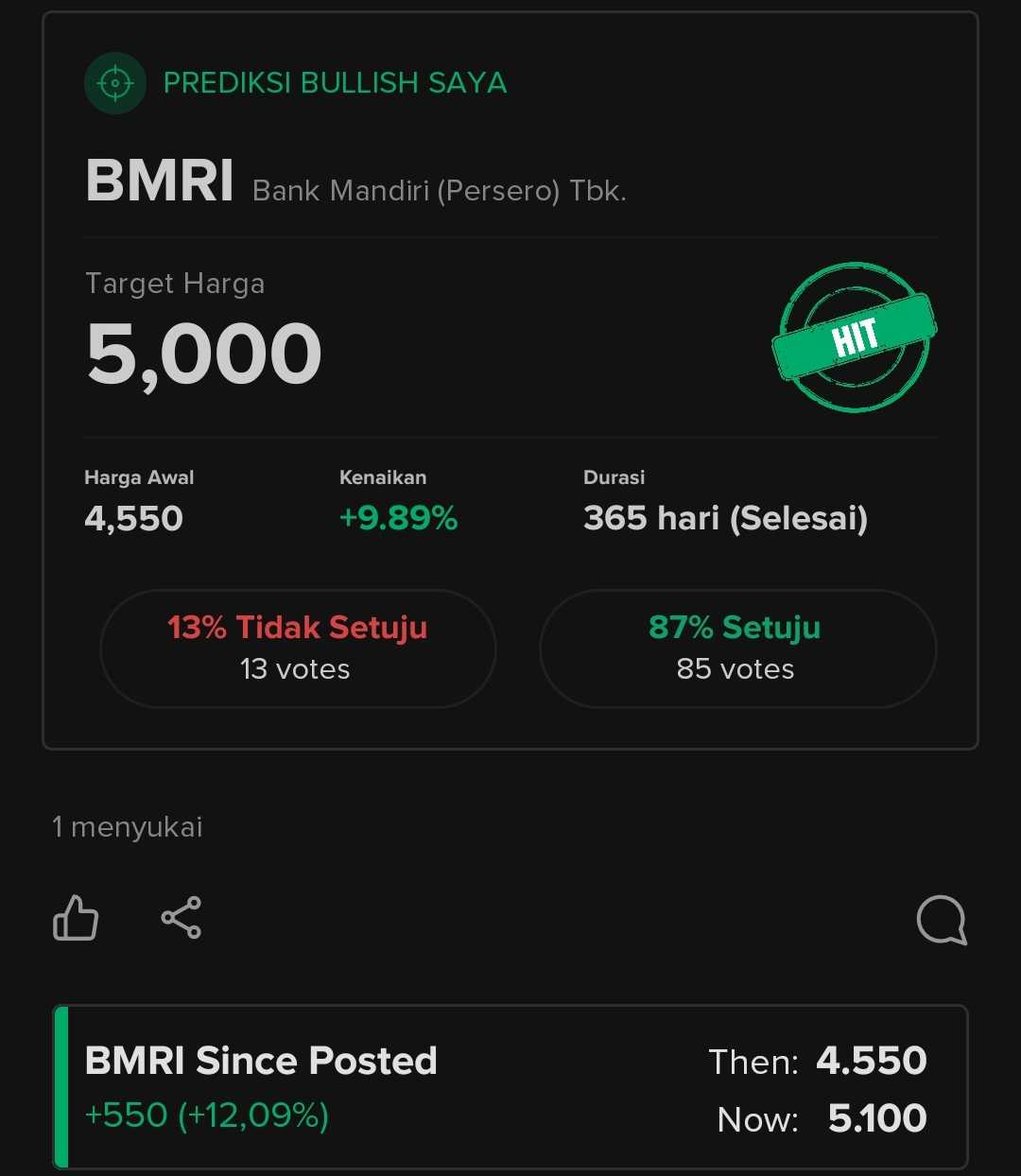Vote Setuju on the prediction
The width and height of the screenshot is (1021, 1176).
737,649
